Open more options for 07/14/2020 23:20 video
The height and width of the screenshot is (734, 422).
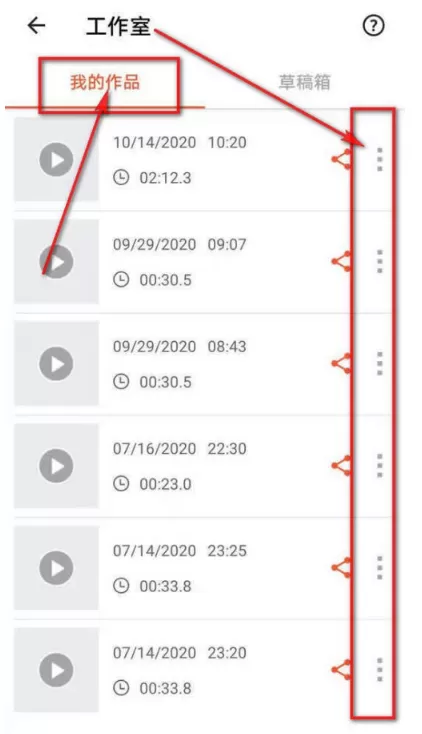point(380,670)
